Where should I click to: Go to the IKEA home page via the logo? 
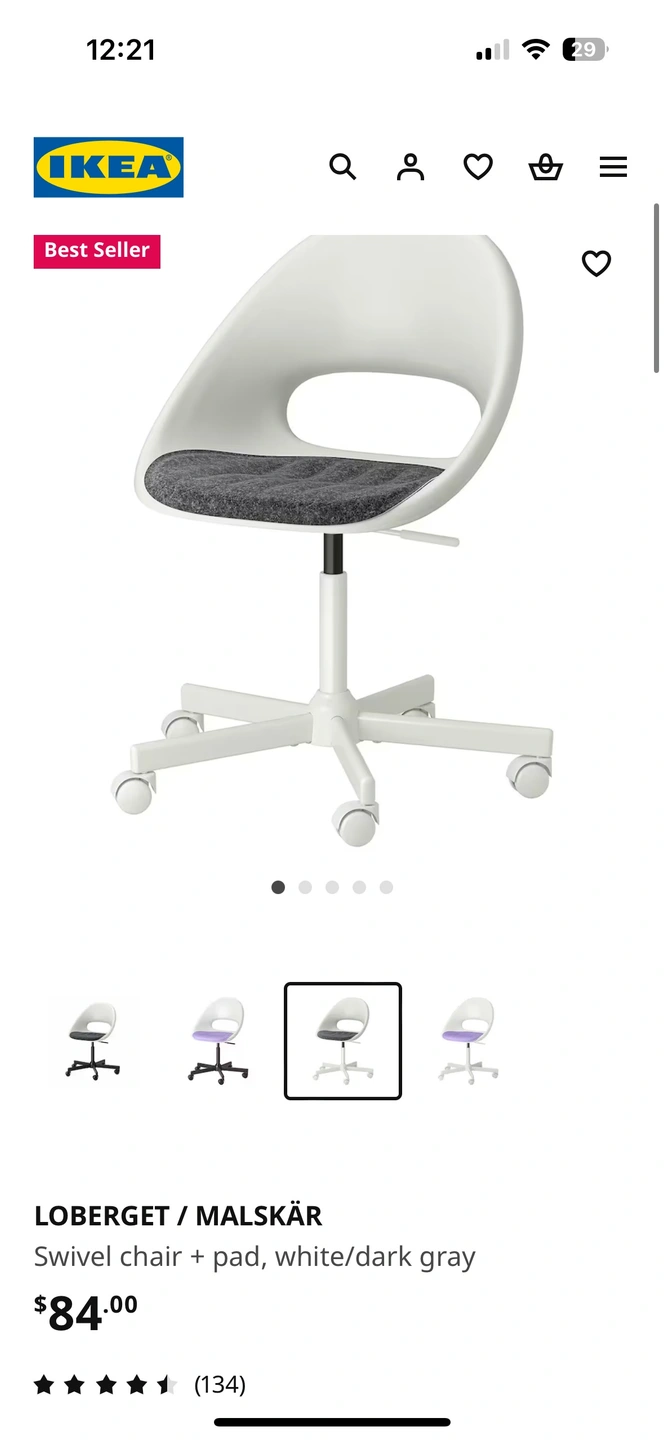[109, 167]
